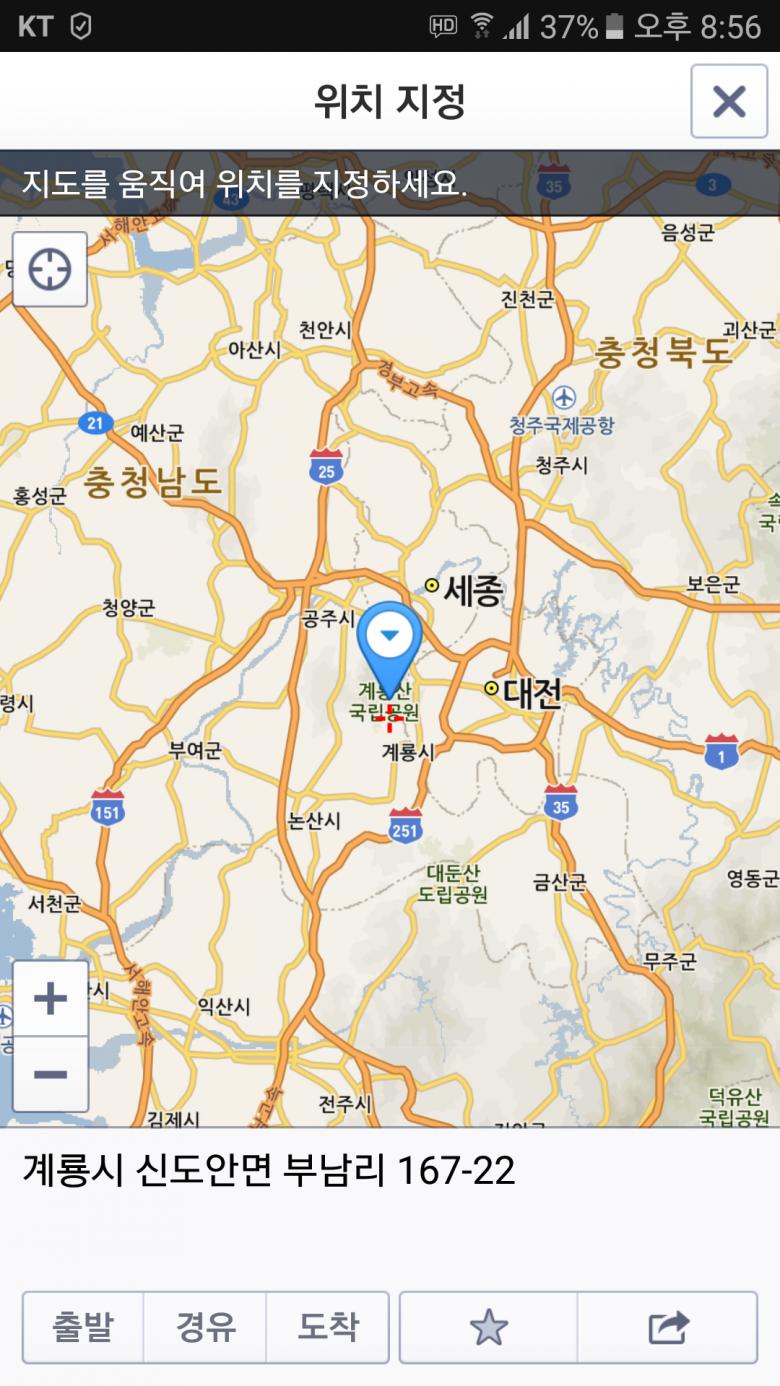Zoom in on the map
This screenshot has height=1386, width=780.
point(50,999)
